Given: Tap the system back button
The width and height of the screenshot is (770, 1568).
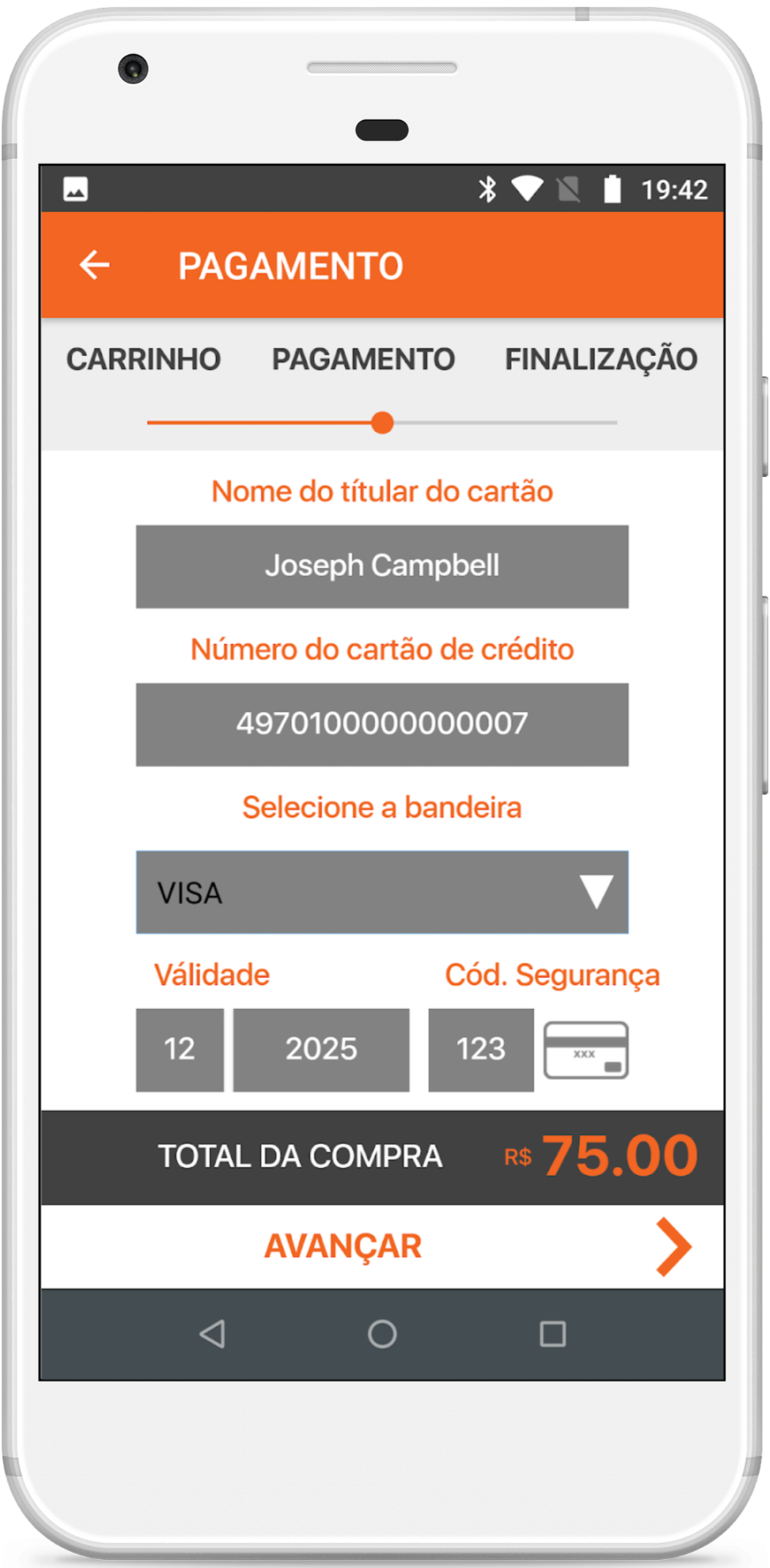Looking at the screenshot, I should pos(212,1334).
